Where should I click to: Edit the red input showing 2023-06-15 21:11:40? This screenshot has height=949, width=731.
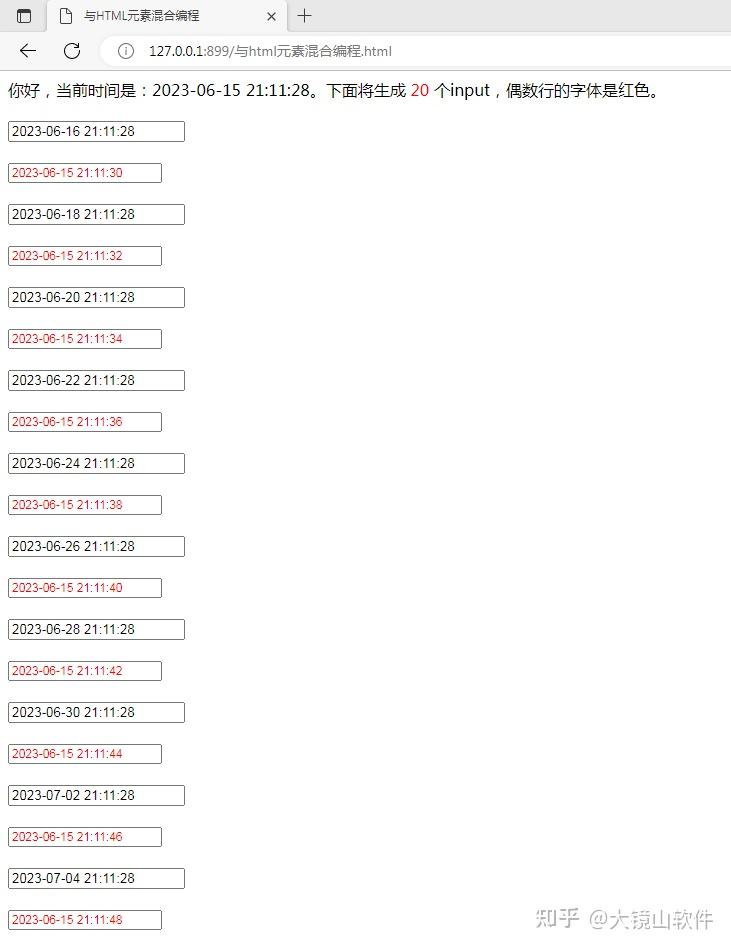[85, 588]
